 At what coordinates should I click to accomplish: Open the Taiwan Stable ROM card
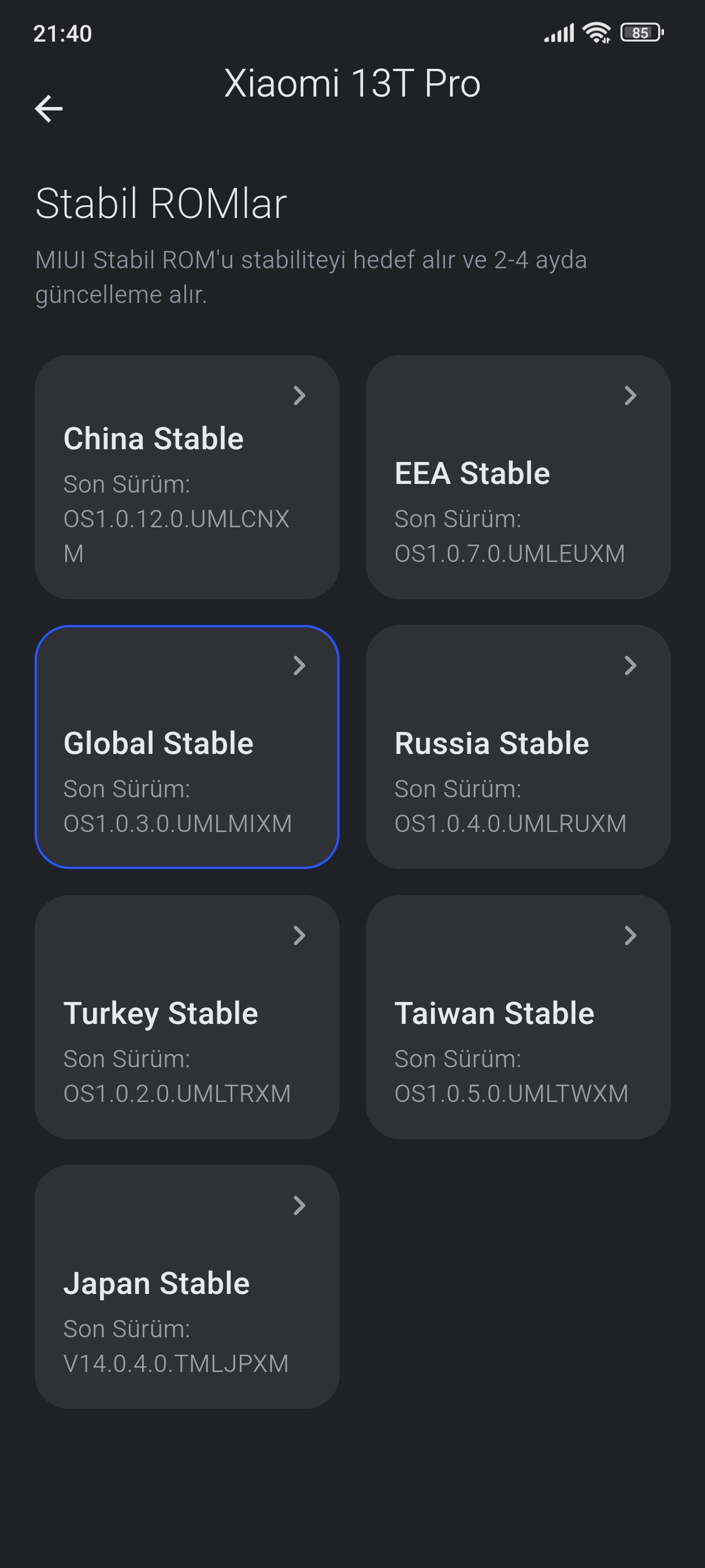(518, 1016)
